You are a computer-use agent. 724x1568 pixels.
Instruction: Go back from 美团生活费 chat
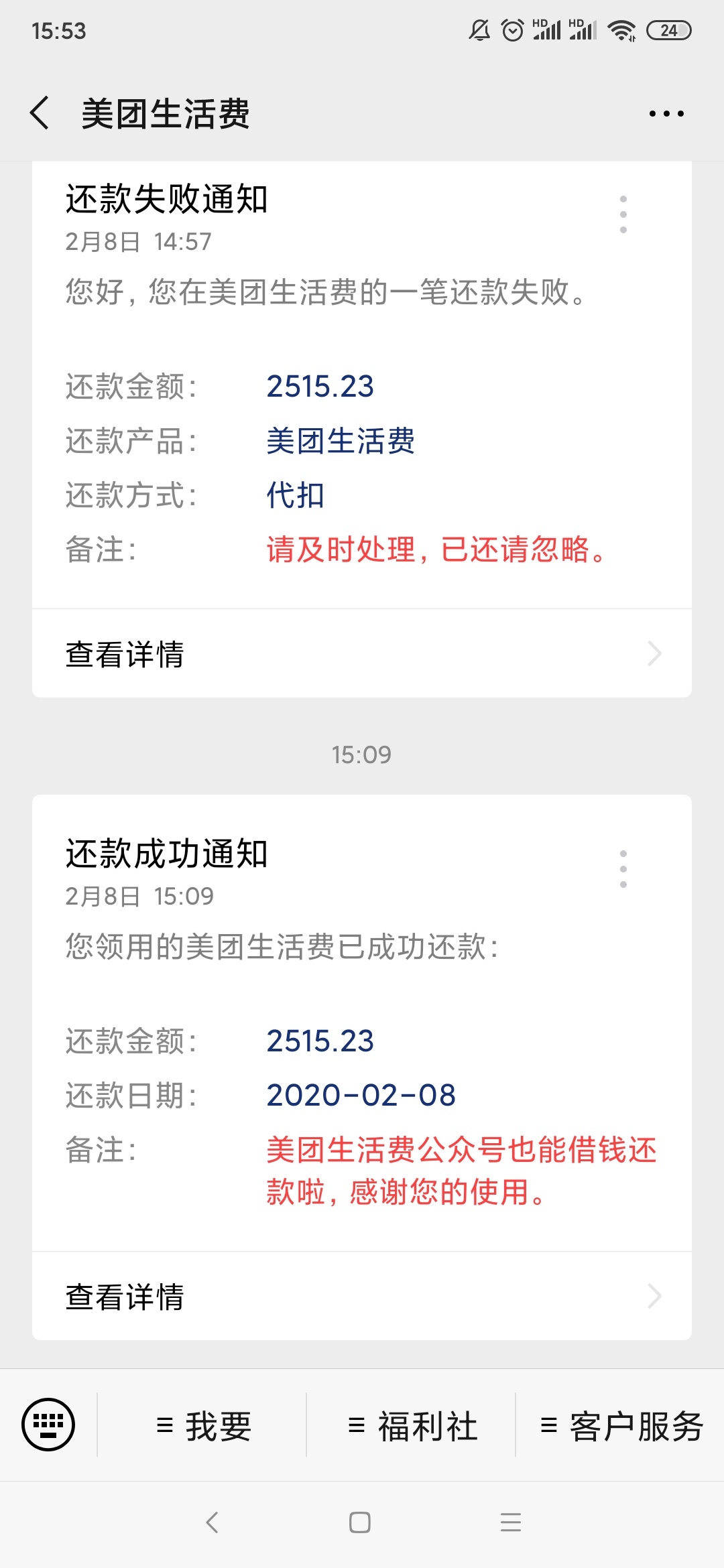click(40, 113)
